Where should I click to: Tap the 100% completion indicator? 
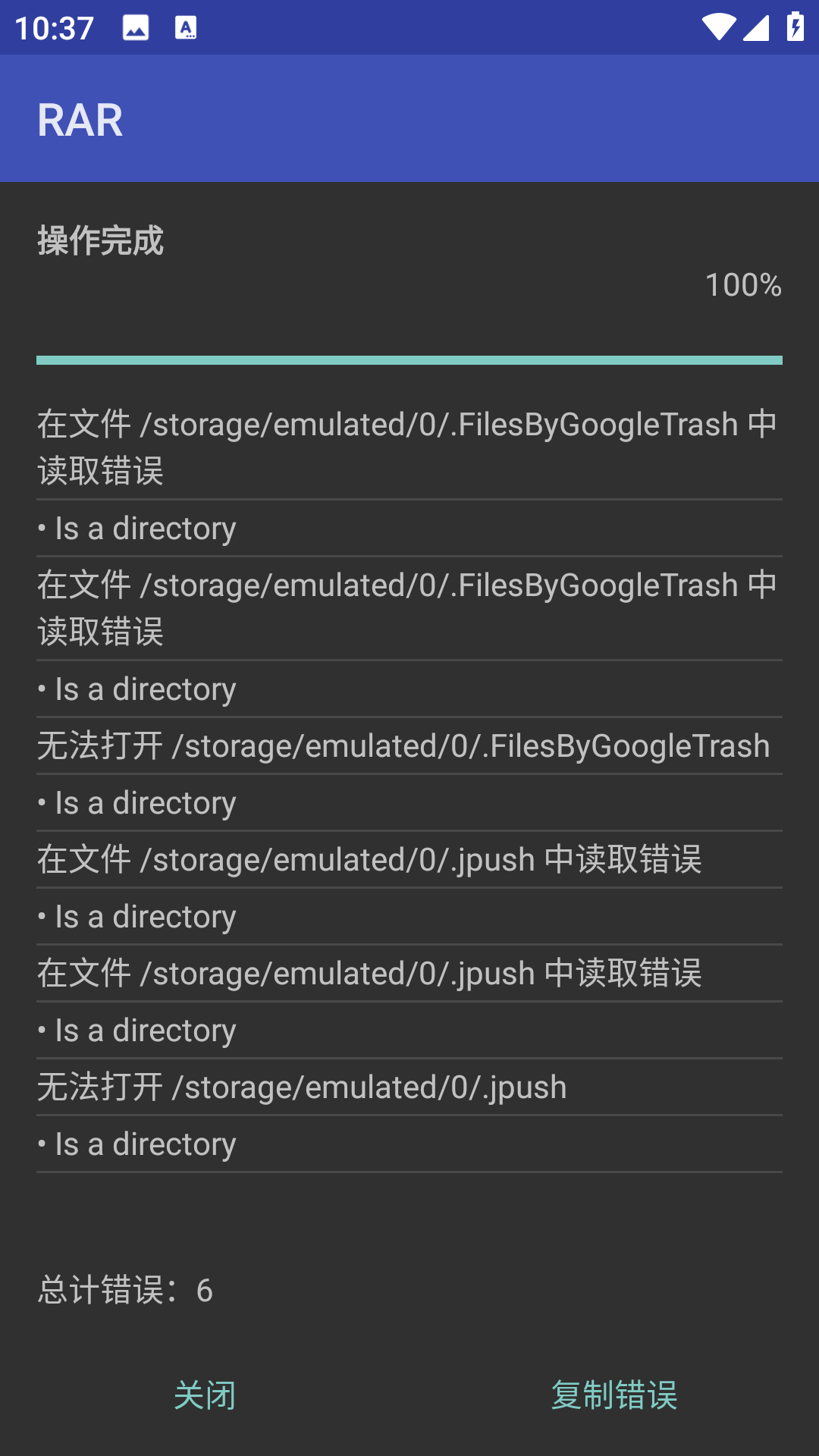click(x=743, y=287)
